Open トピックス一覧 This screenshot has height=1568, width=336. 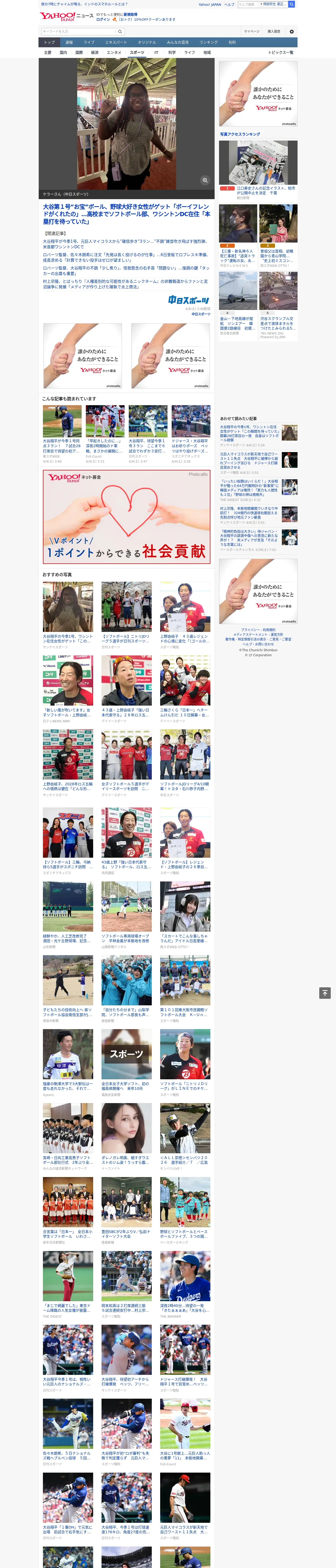pyautogui.click(x=281, y=52)
